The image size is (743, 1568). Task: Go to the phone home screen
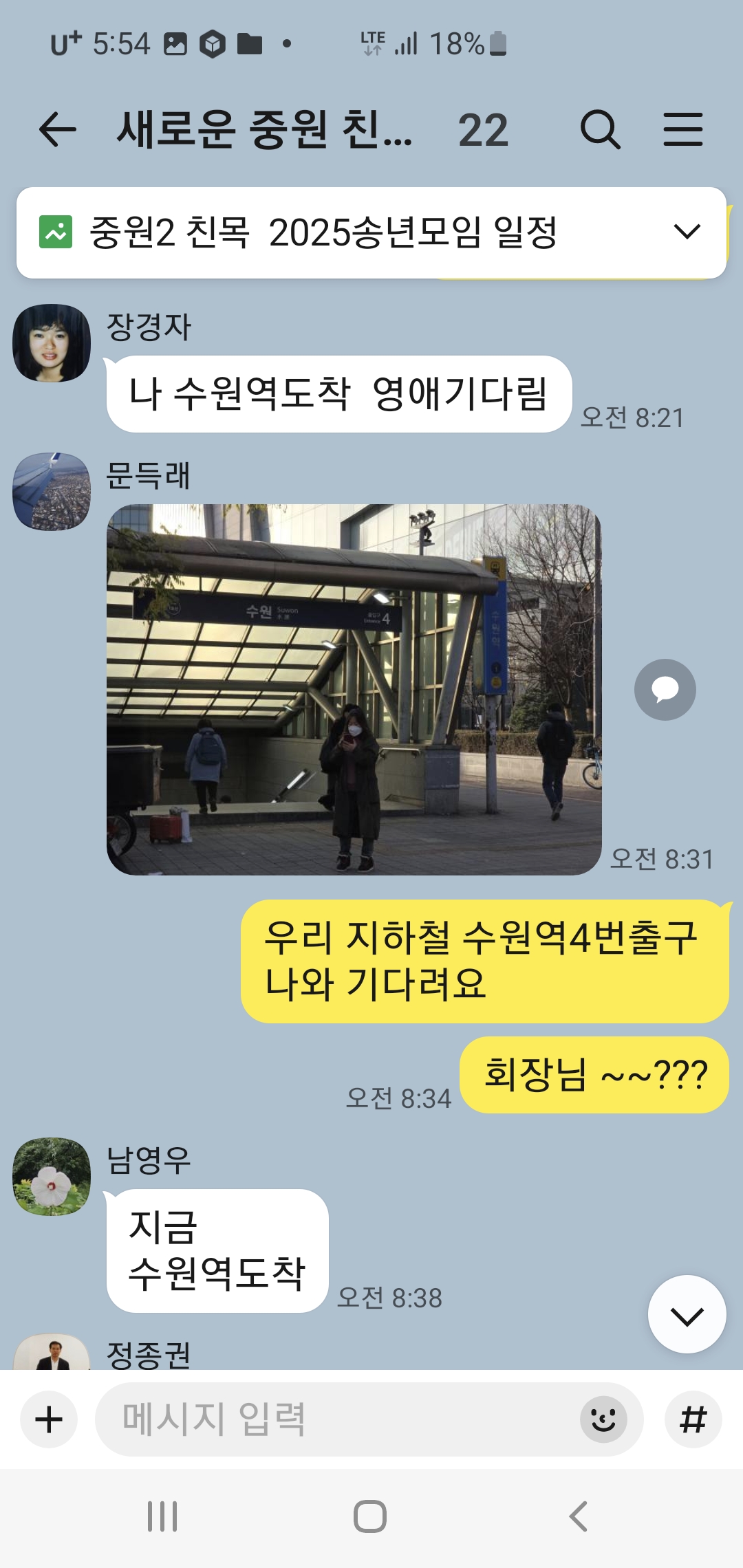pyautogui.click(x=370, y=1516)
